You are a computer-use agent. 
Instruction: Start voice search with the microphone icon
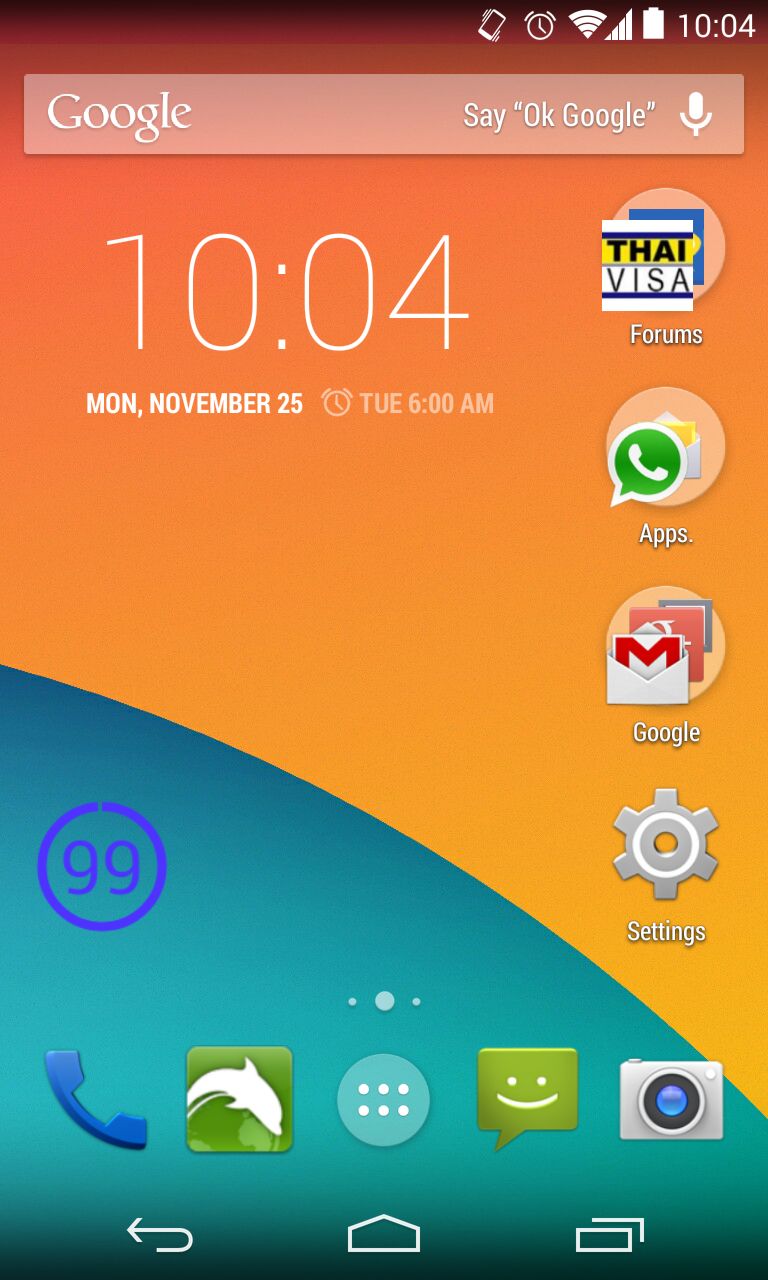(696, 114)
